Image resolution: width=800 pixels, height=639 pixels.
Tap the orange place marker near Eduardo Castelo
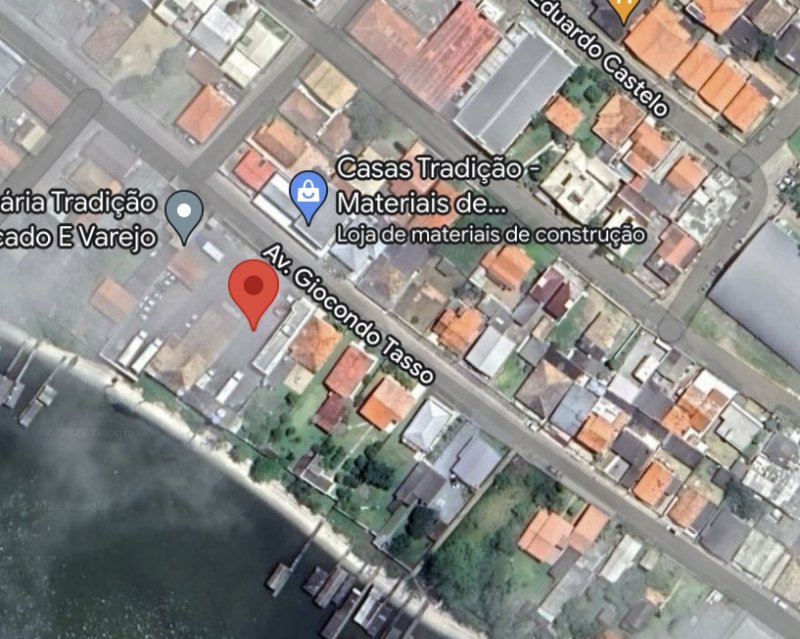click(624, 9)
